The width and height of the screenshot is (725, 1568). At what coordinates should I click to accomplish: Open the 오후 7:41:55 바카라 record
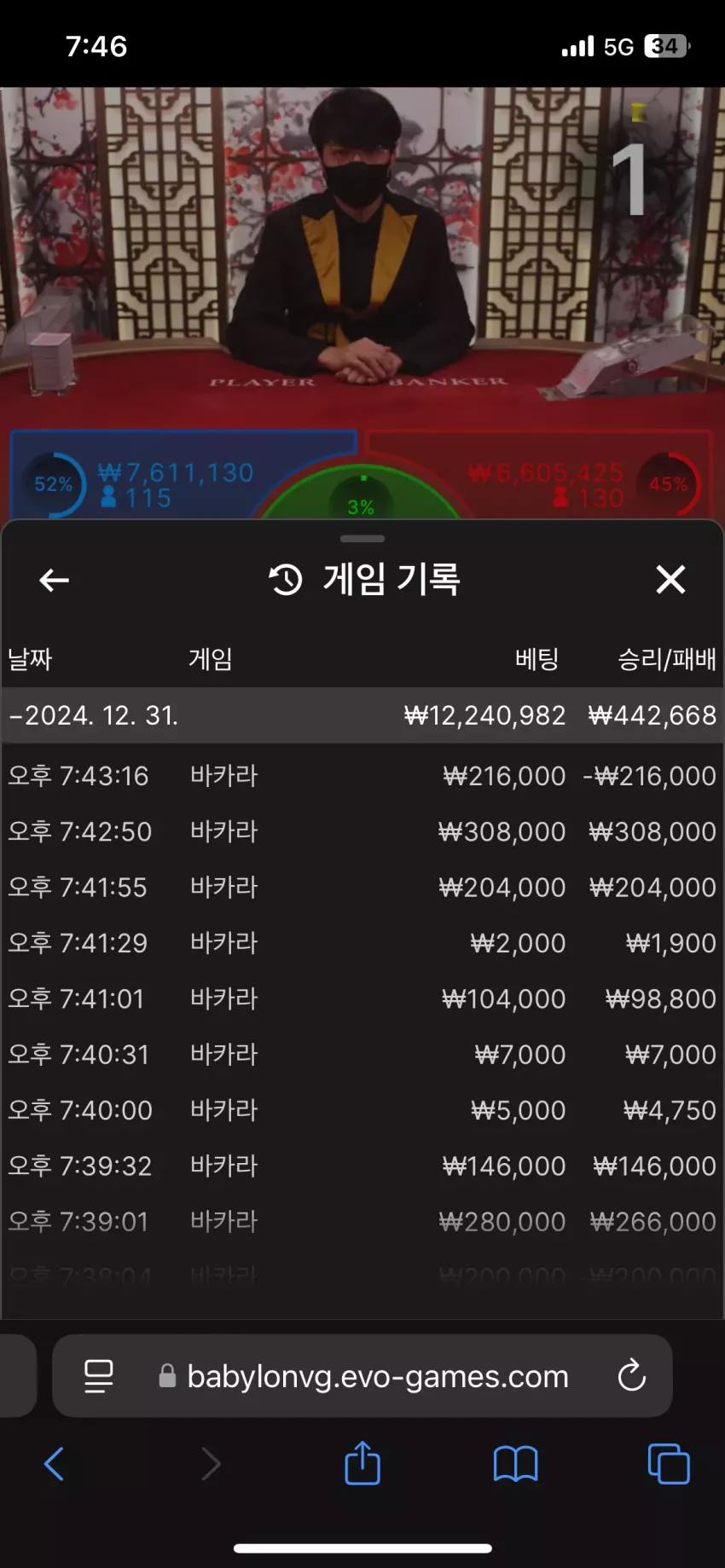[x=362, y=888]
